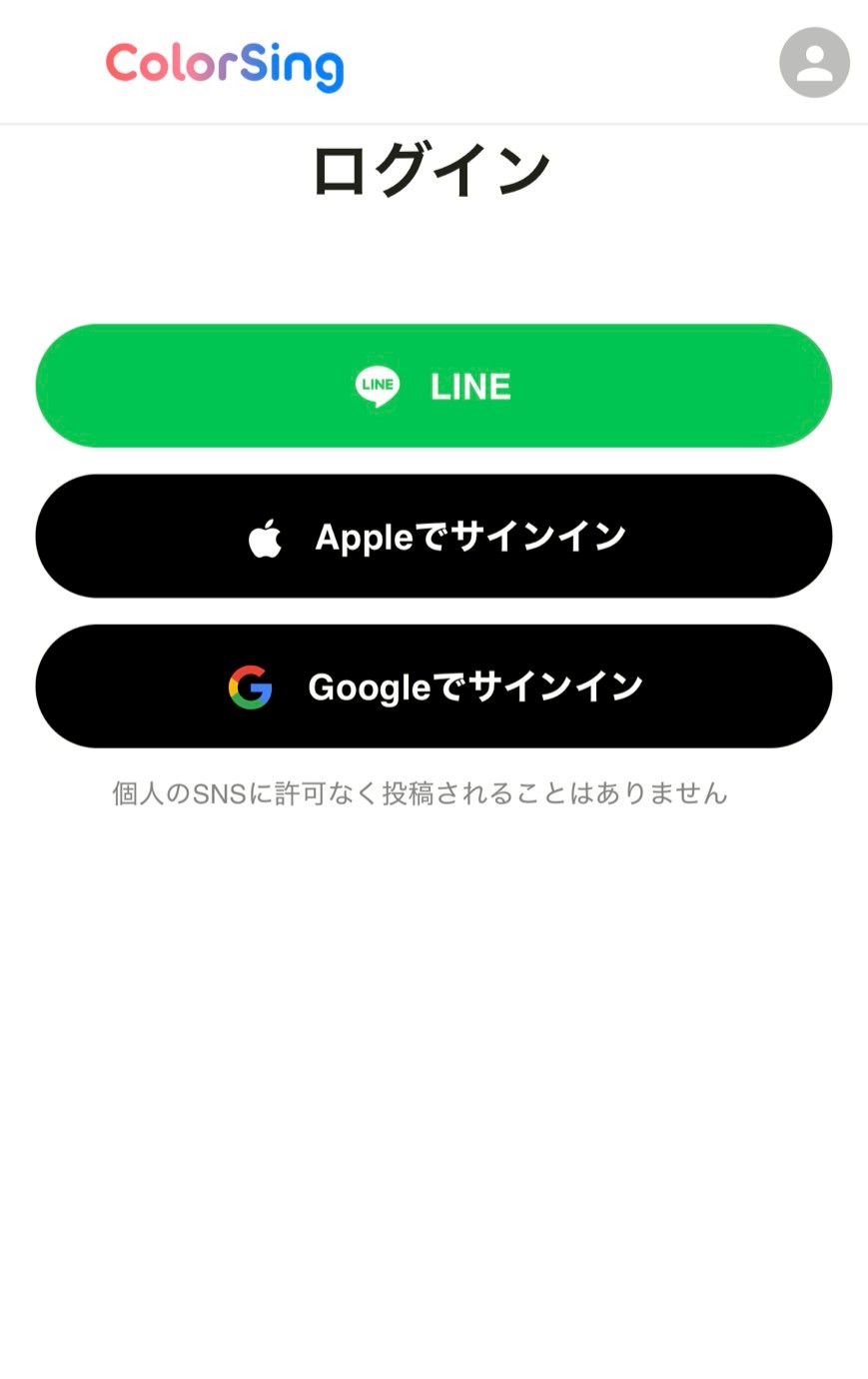868x1379 pixels.
Task: Tap the multicolored Google icon
Action: [251, 687]
